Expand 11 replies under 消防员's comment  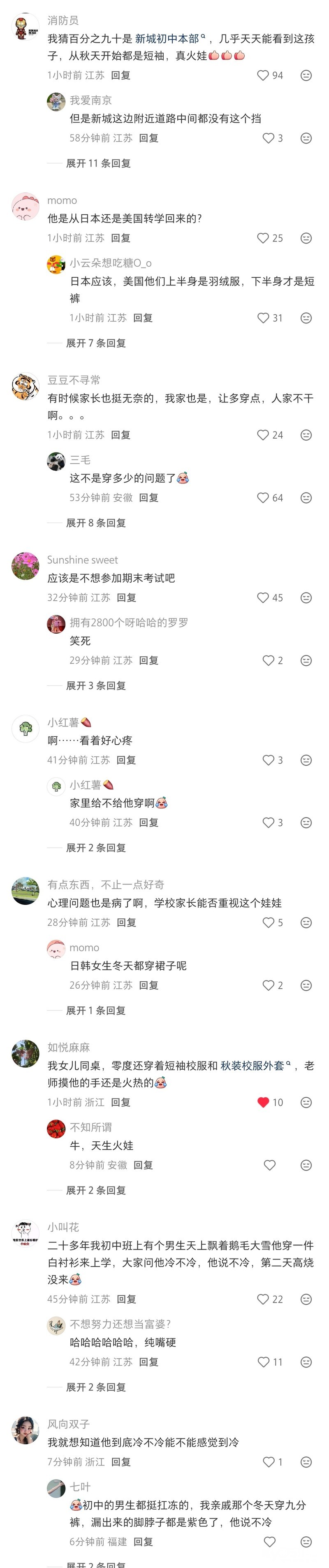pyautogui.click(x=98, y=163)
